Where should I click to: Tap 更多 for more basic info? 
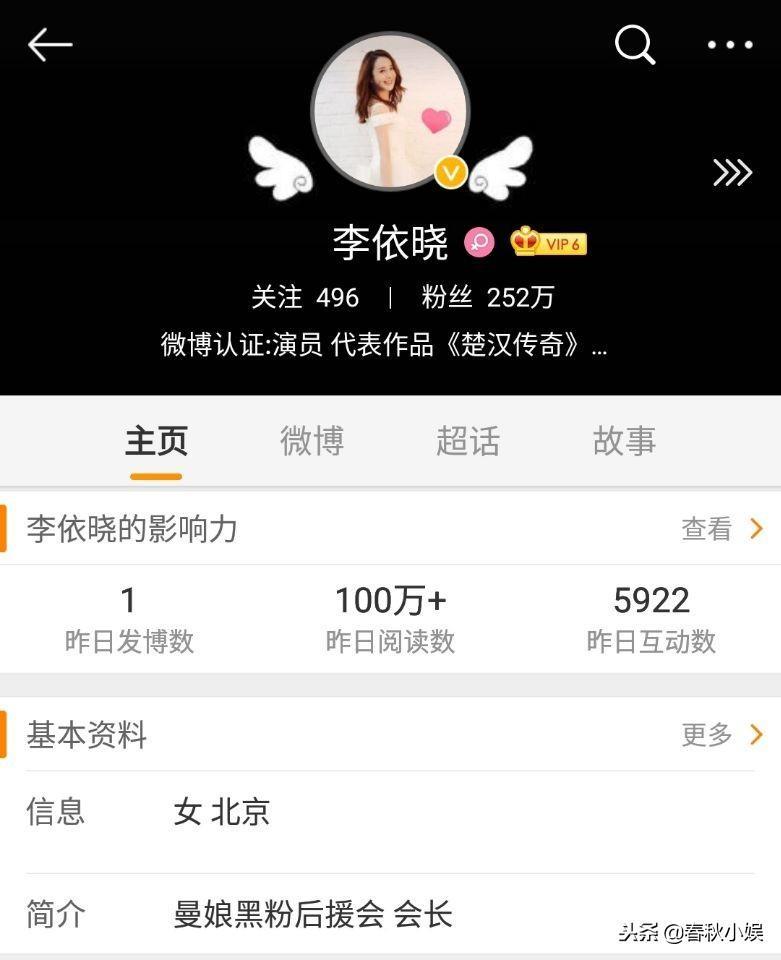721,735
